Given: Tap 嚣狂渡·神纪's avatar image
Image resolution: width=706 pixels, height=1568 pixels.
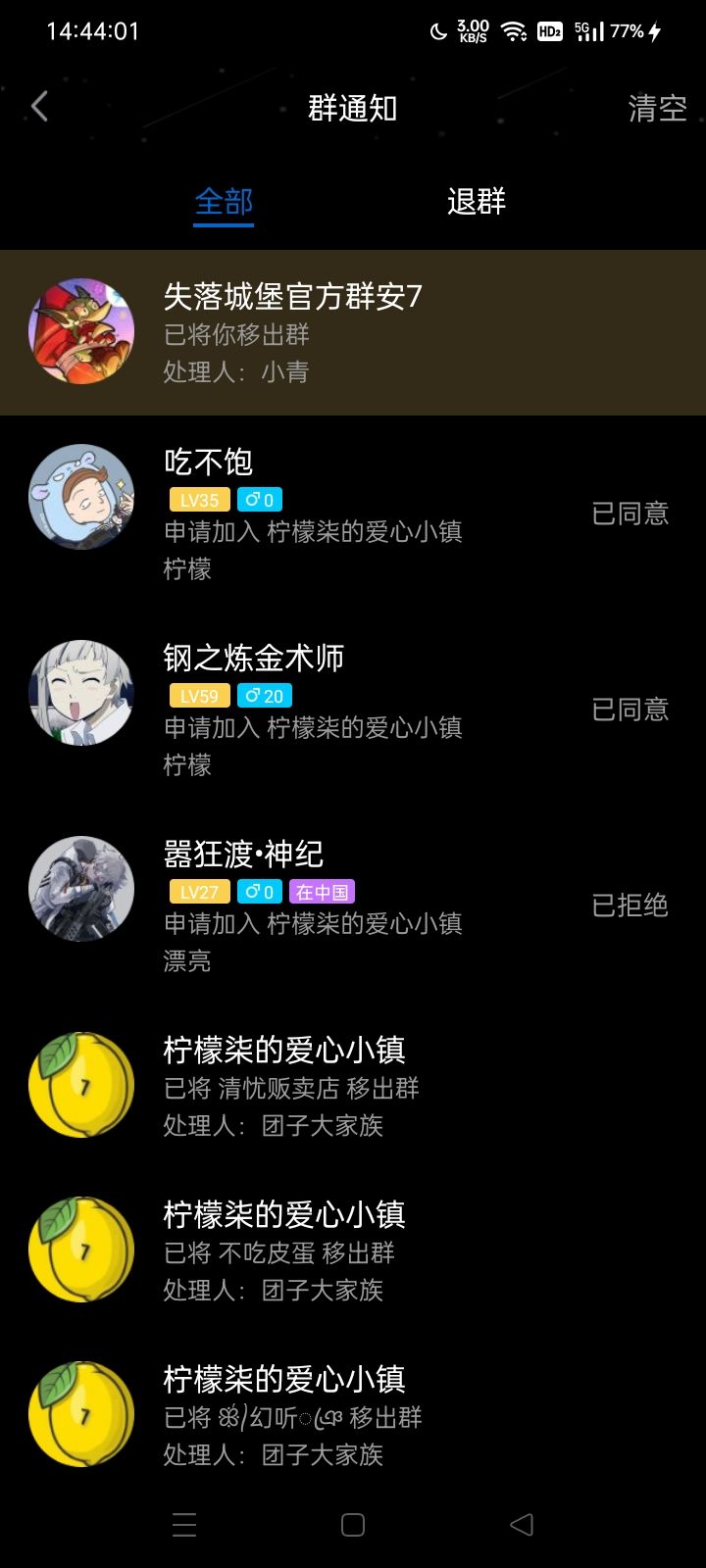Looking at the screenshot, I should (x=81, y=889).
